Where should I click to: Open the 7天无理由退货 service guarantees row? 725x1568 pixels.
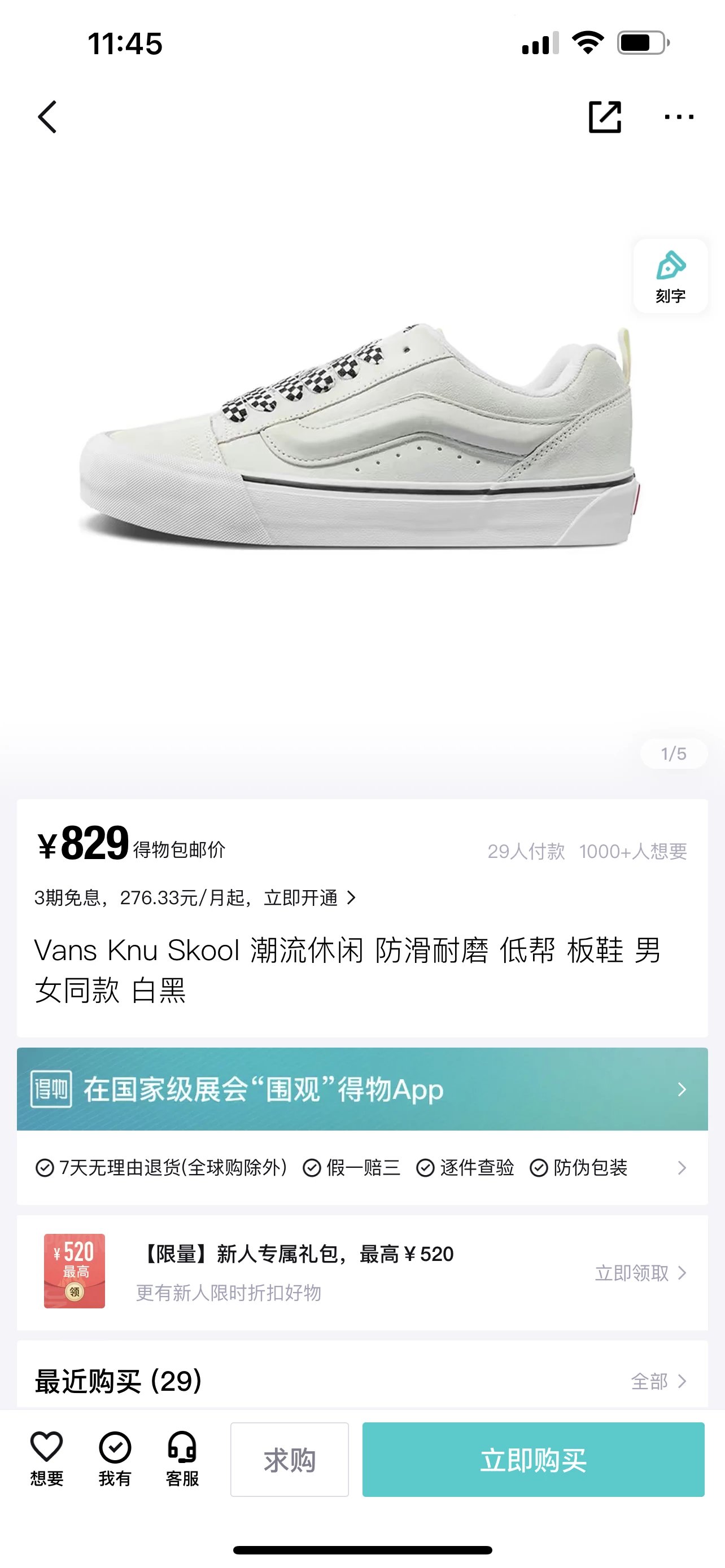[x=362, y=1167]
